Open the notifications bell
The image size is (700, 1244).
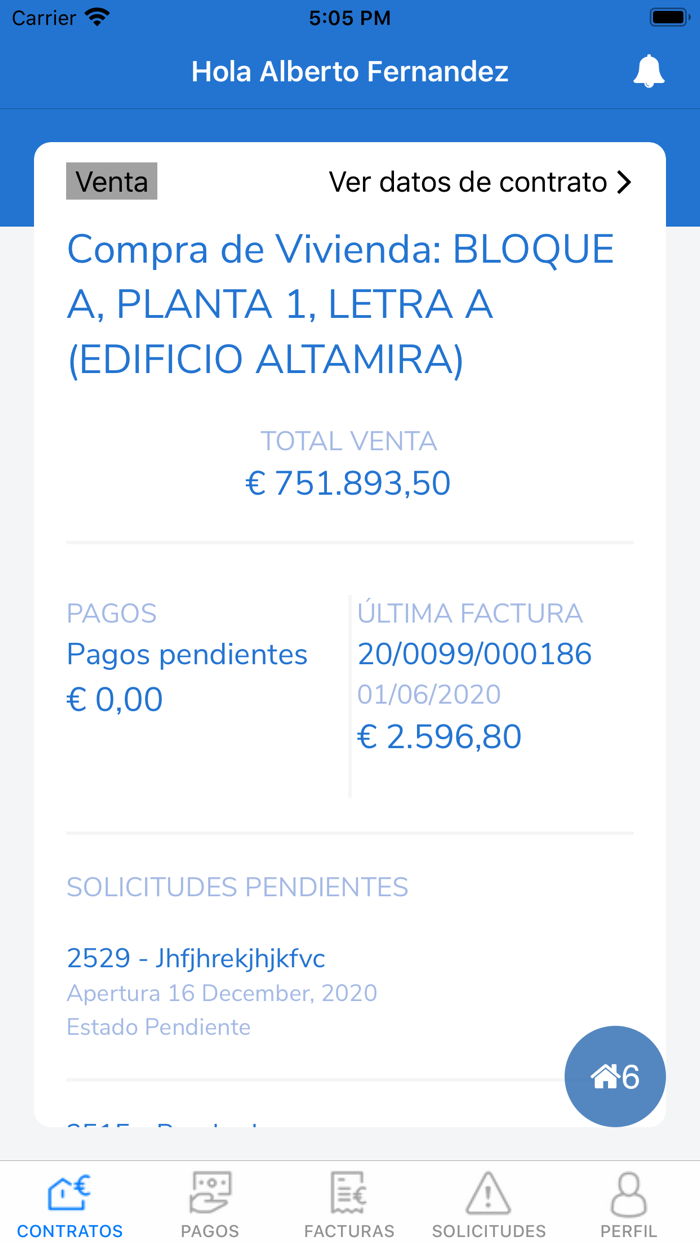649,72
